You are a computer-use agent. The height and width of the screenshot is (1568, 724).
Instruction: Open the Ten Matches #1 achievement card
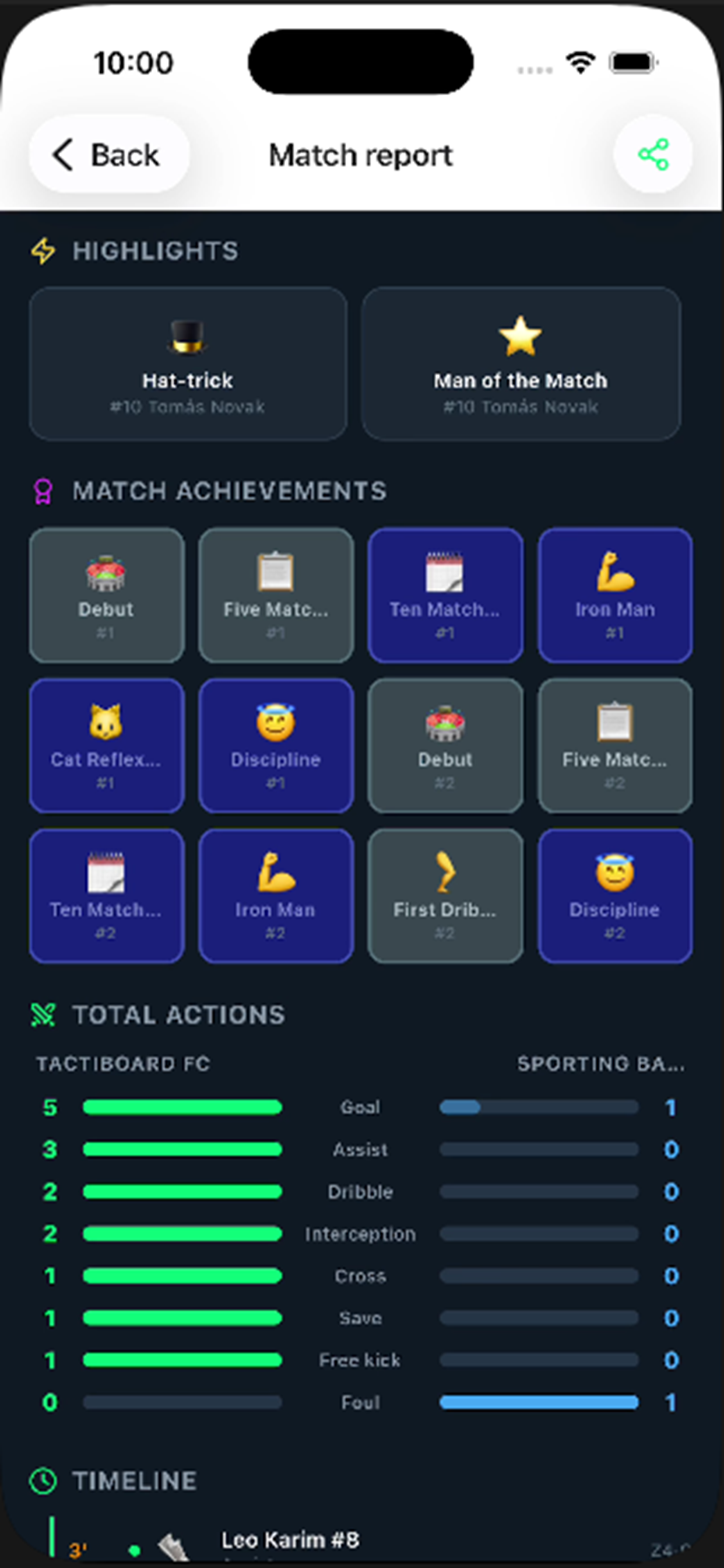coord(445,594)
